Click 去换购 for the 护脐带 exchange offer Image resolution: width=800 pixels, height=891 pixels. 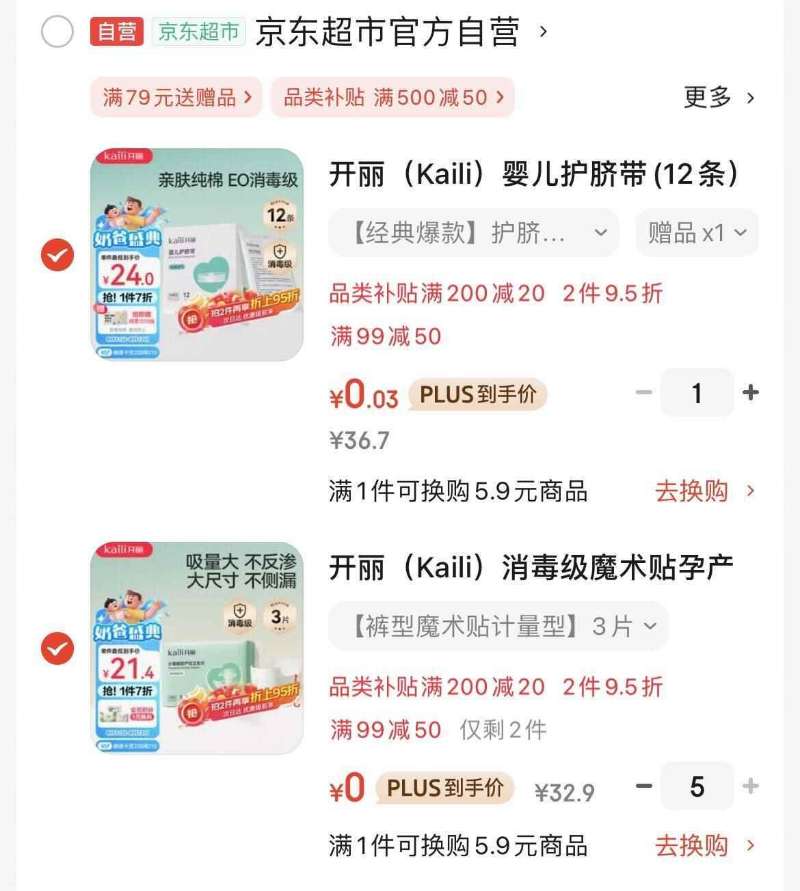693,492
